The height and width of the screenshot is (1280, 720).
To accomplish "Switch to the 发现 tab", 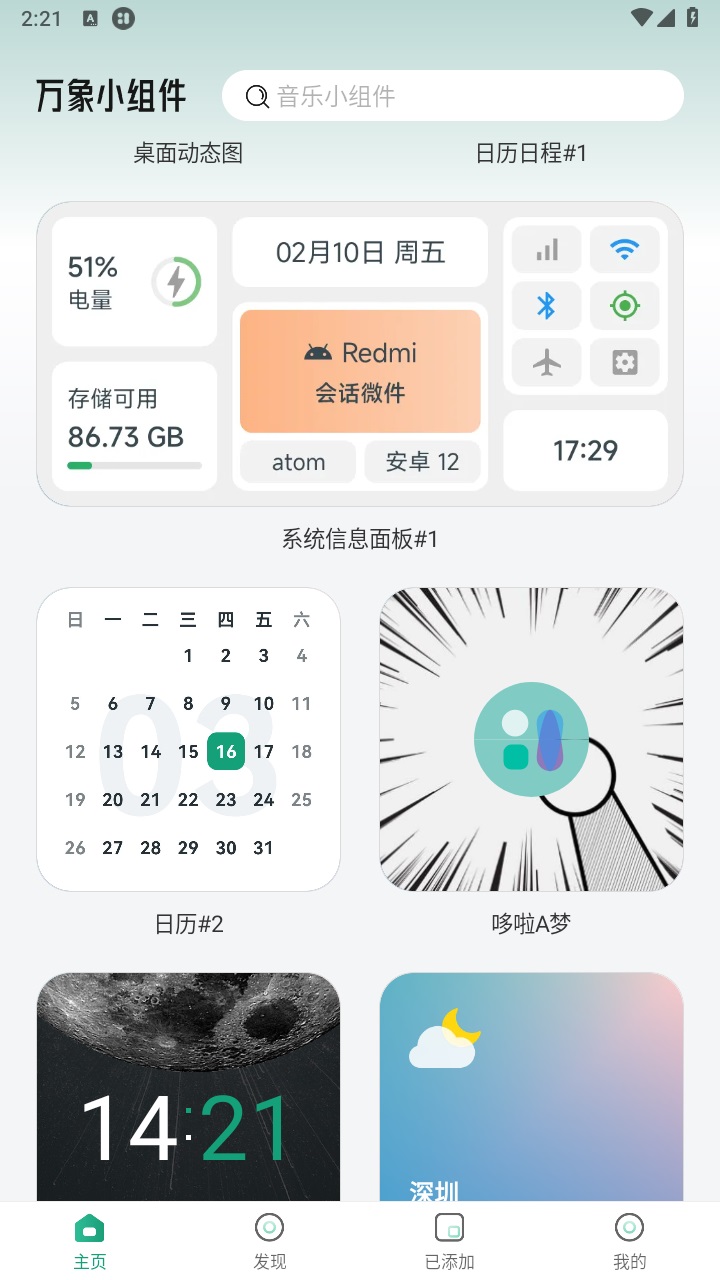I will pyautogui.click(x=269, y=1224).
